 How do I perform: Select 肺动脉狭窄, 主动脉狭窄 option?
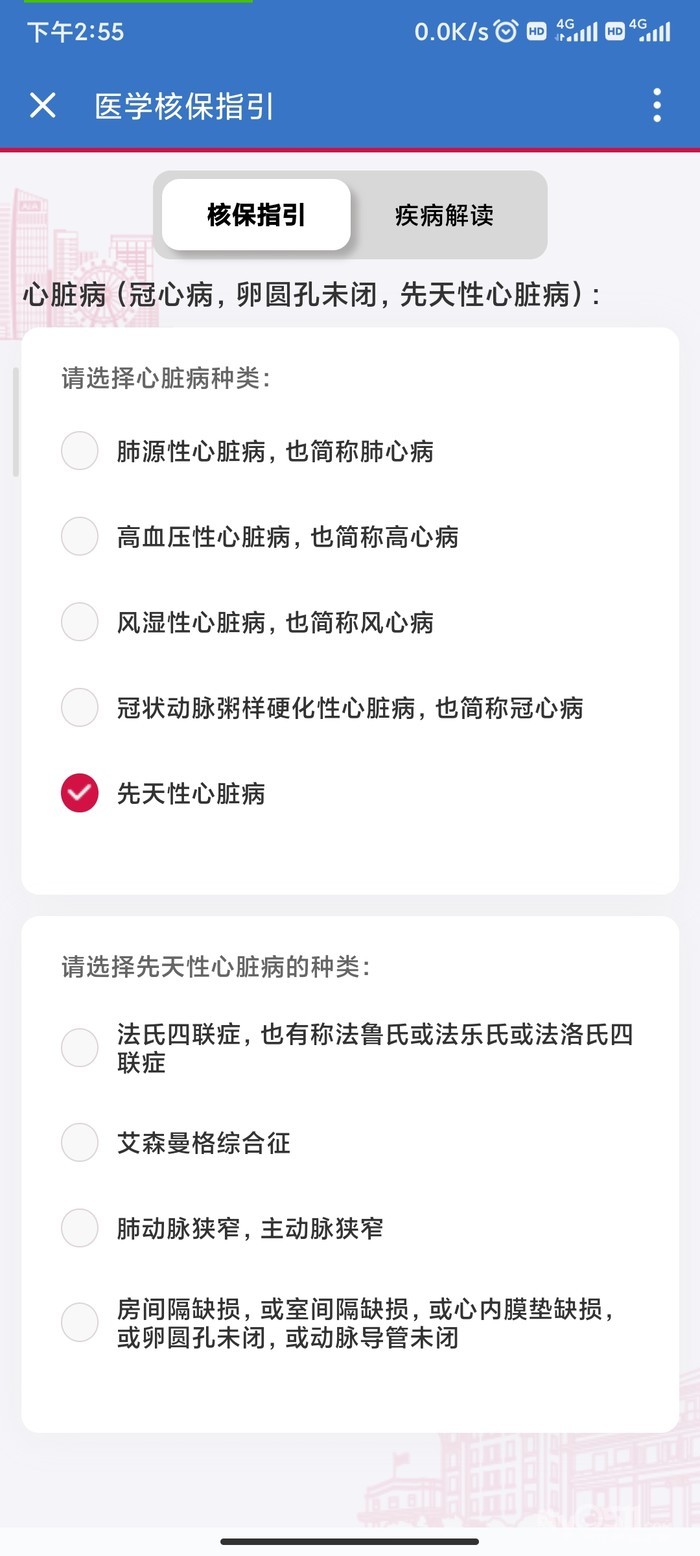click(80, 1228)
